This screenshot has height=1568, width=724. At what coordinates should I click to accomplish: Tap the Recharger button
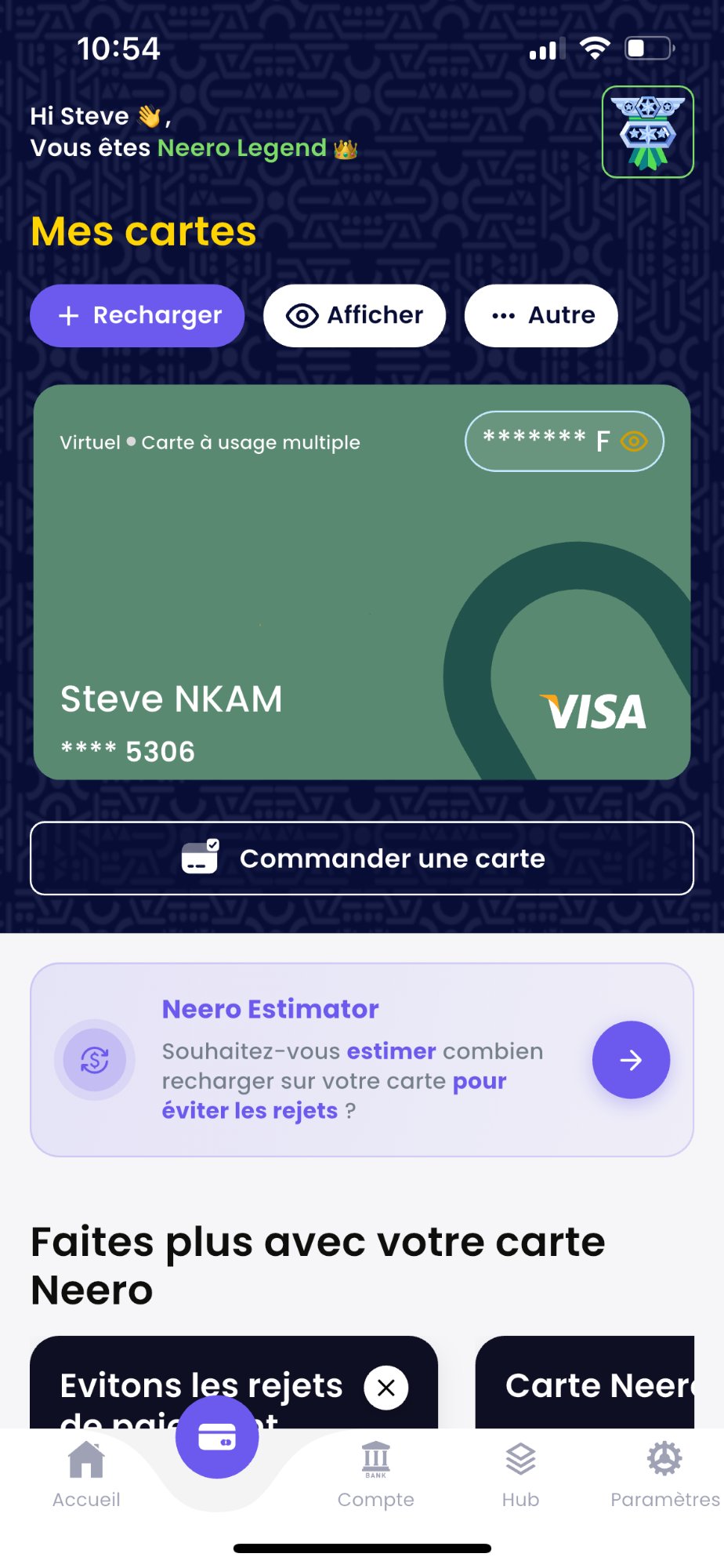pyautogui.click(x=137, y=316)
